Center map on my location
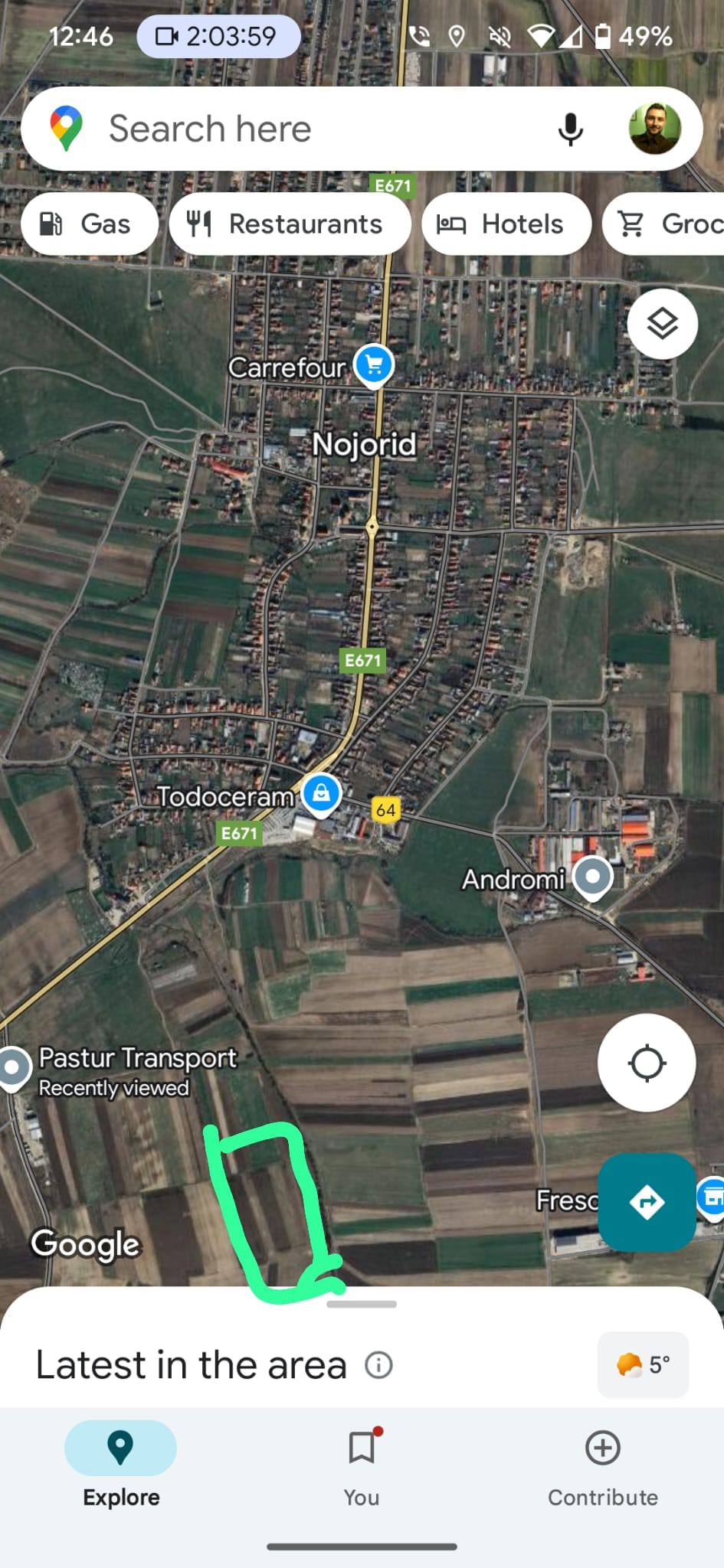 pos(647,1063)
